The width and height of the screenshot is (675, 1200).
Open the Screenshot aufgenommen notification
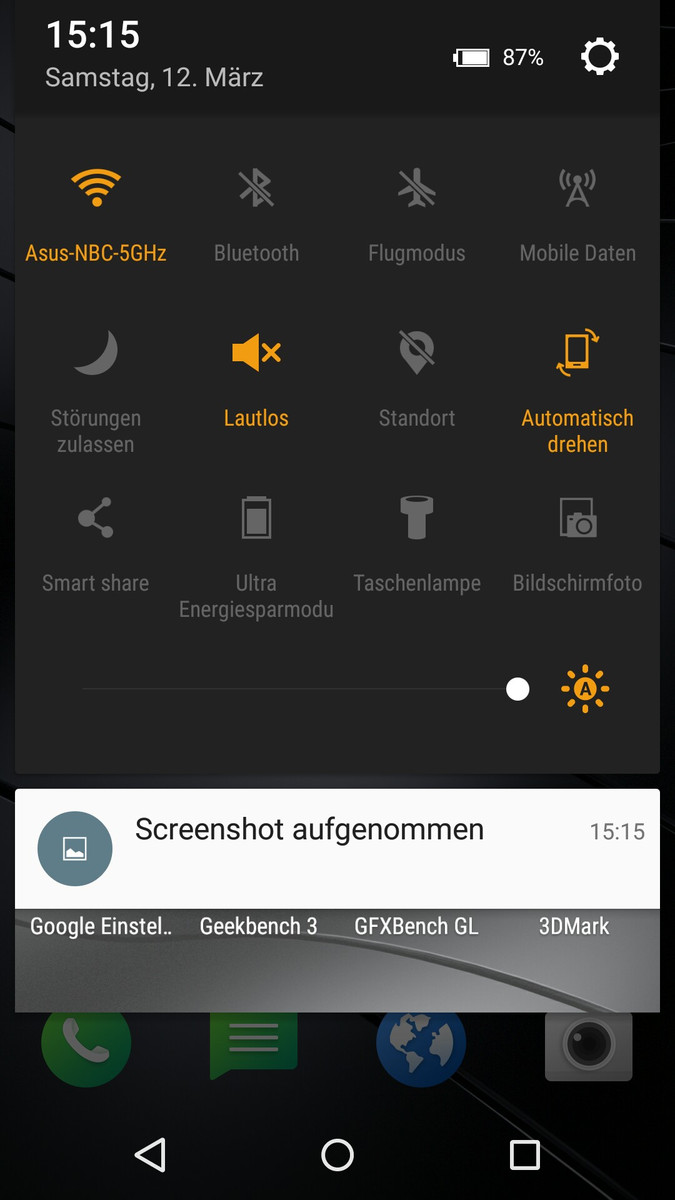click(x=337, y=848)
